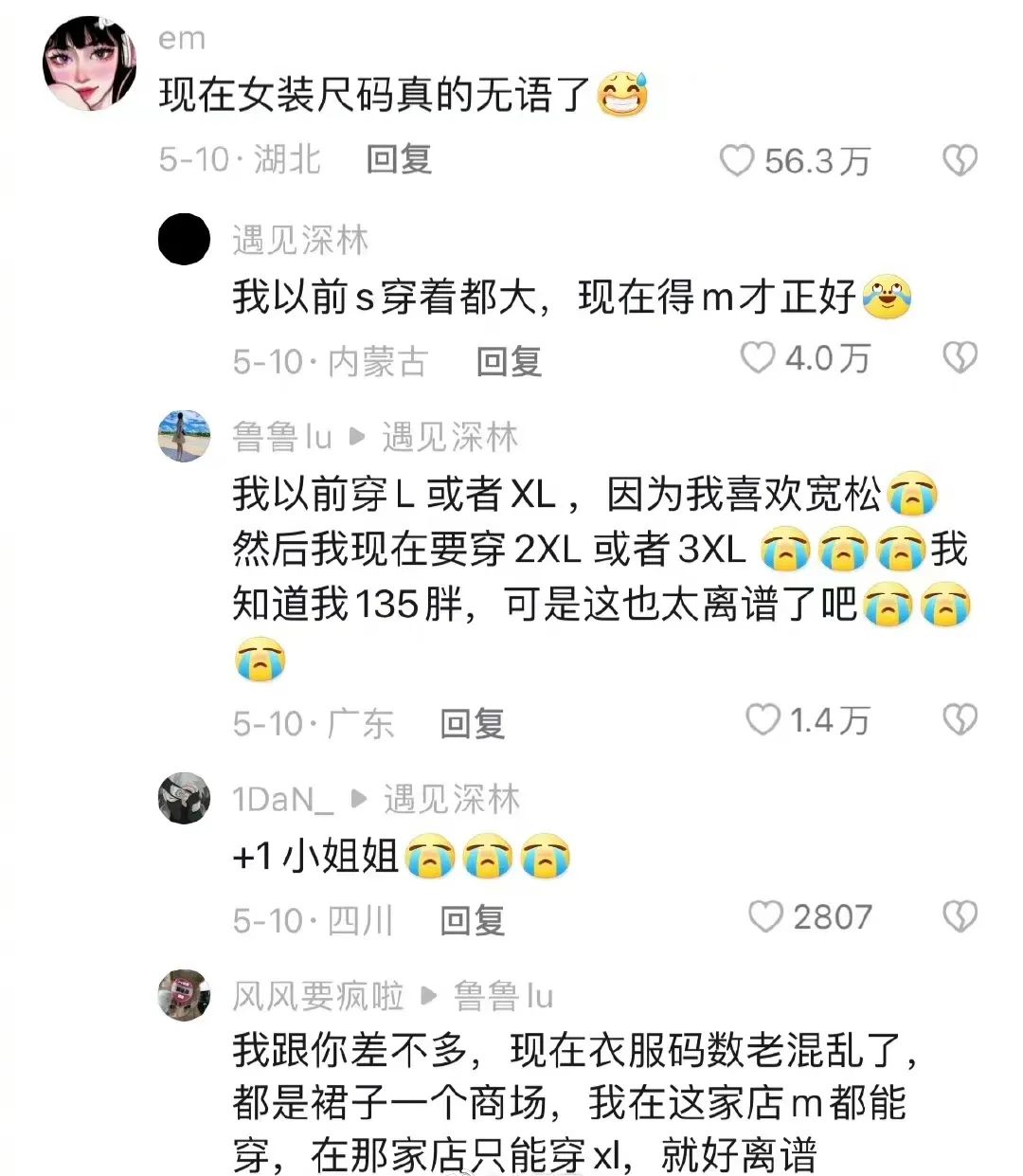Like 鲁鲁lu's comment with 1.4万 likes

763,721
